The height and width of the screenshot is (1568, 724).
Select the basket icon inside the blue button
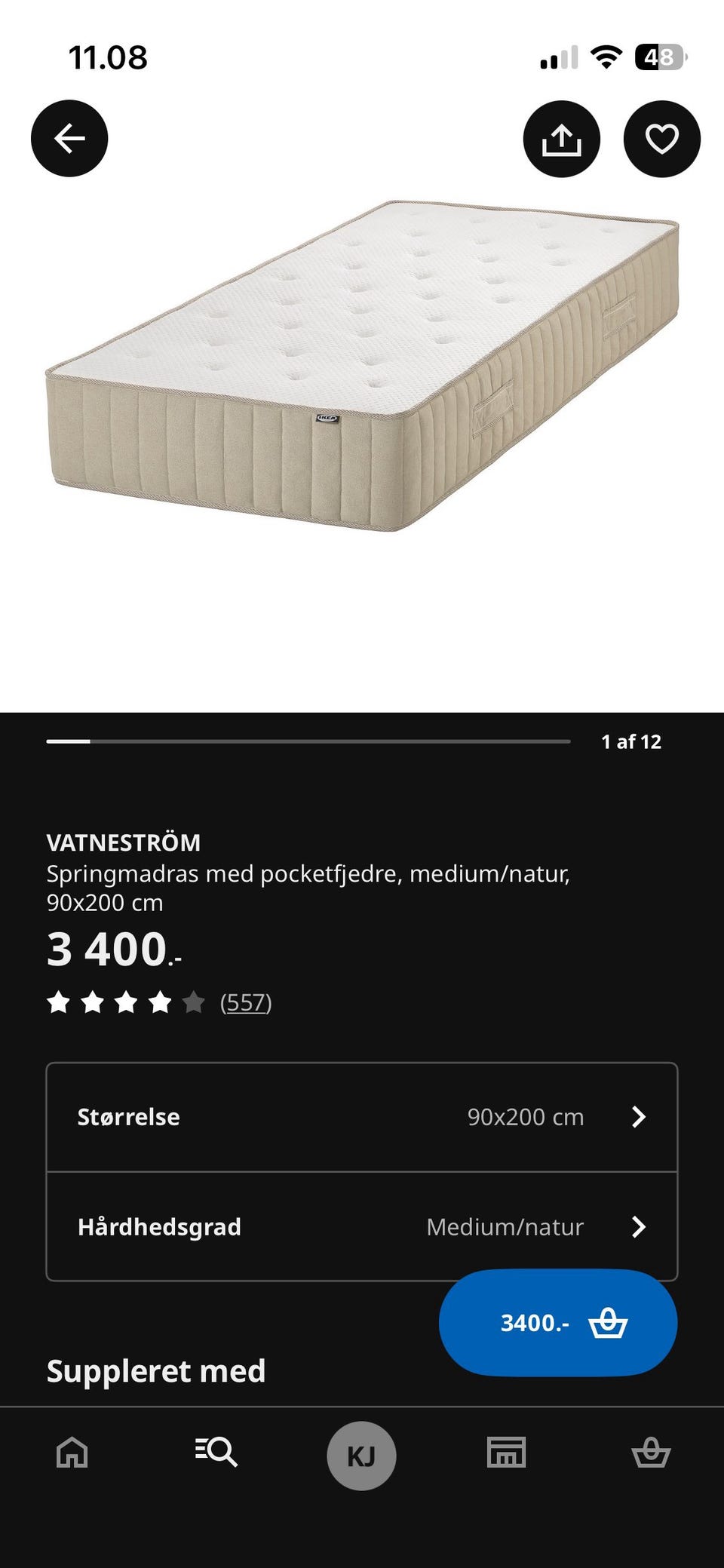tap(609, 1322)
